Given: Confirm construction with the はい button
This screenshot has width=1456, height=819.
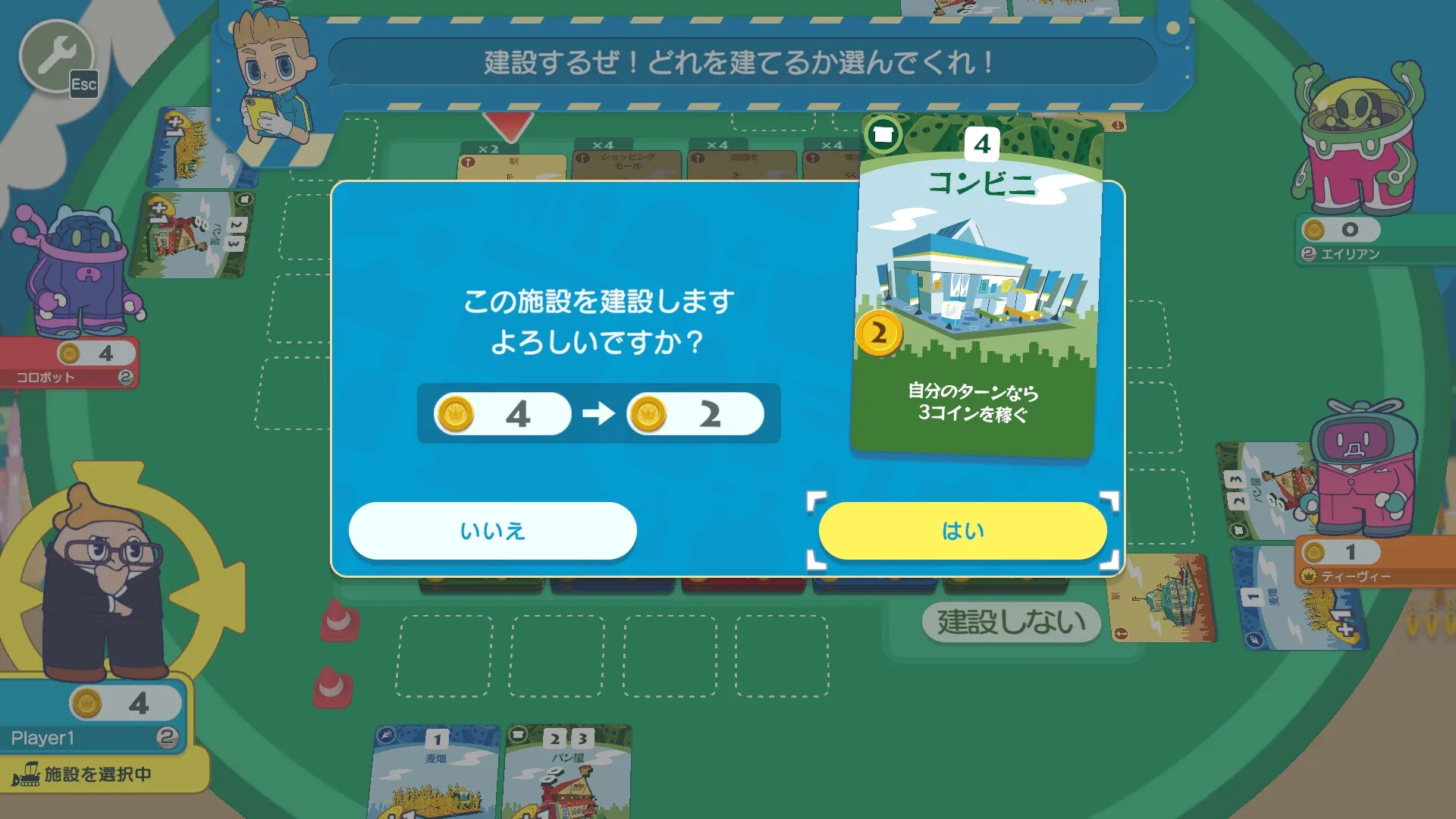Looking at the screenshot, I should (x=962, y=531).
